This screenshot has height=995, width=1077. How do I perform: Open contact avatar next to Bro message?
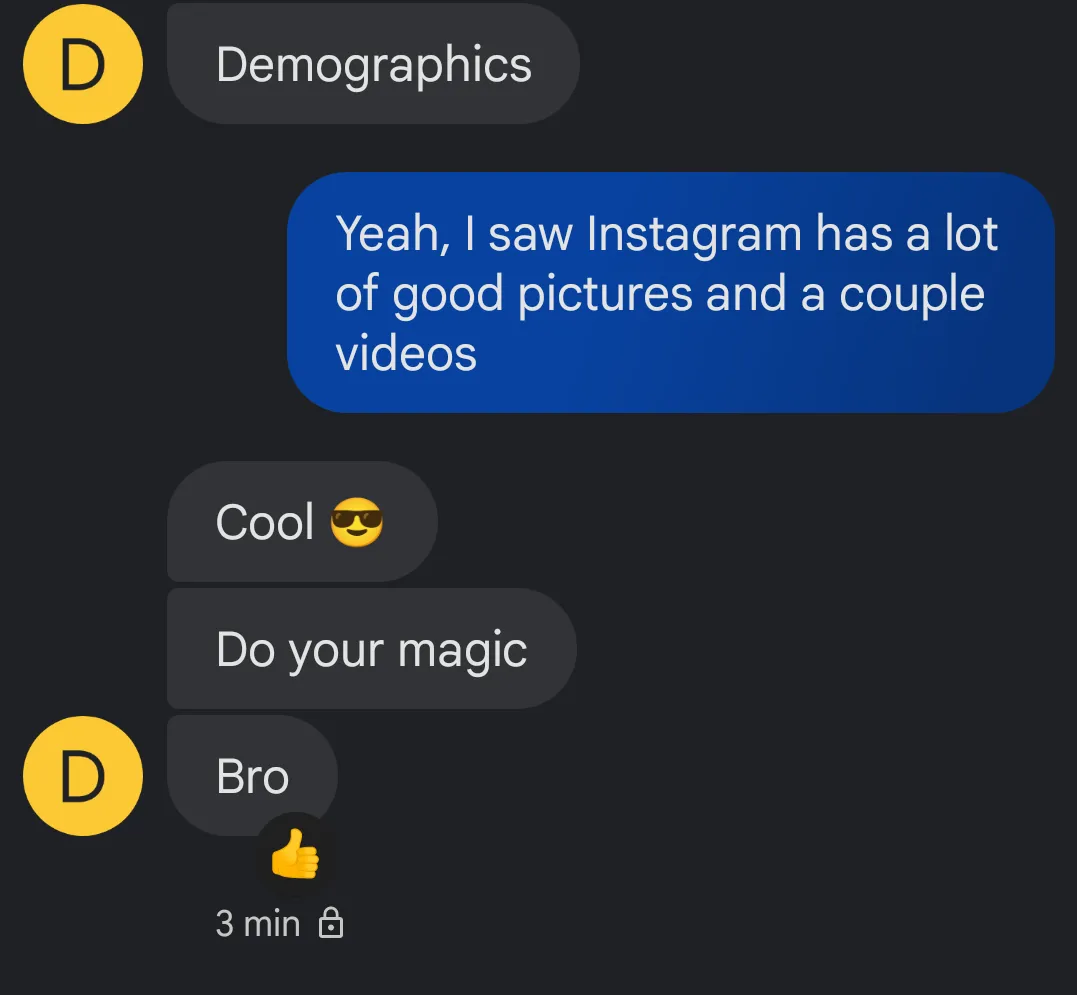click(82, 776)
